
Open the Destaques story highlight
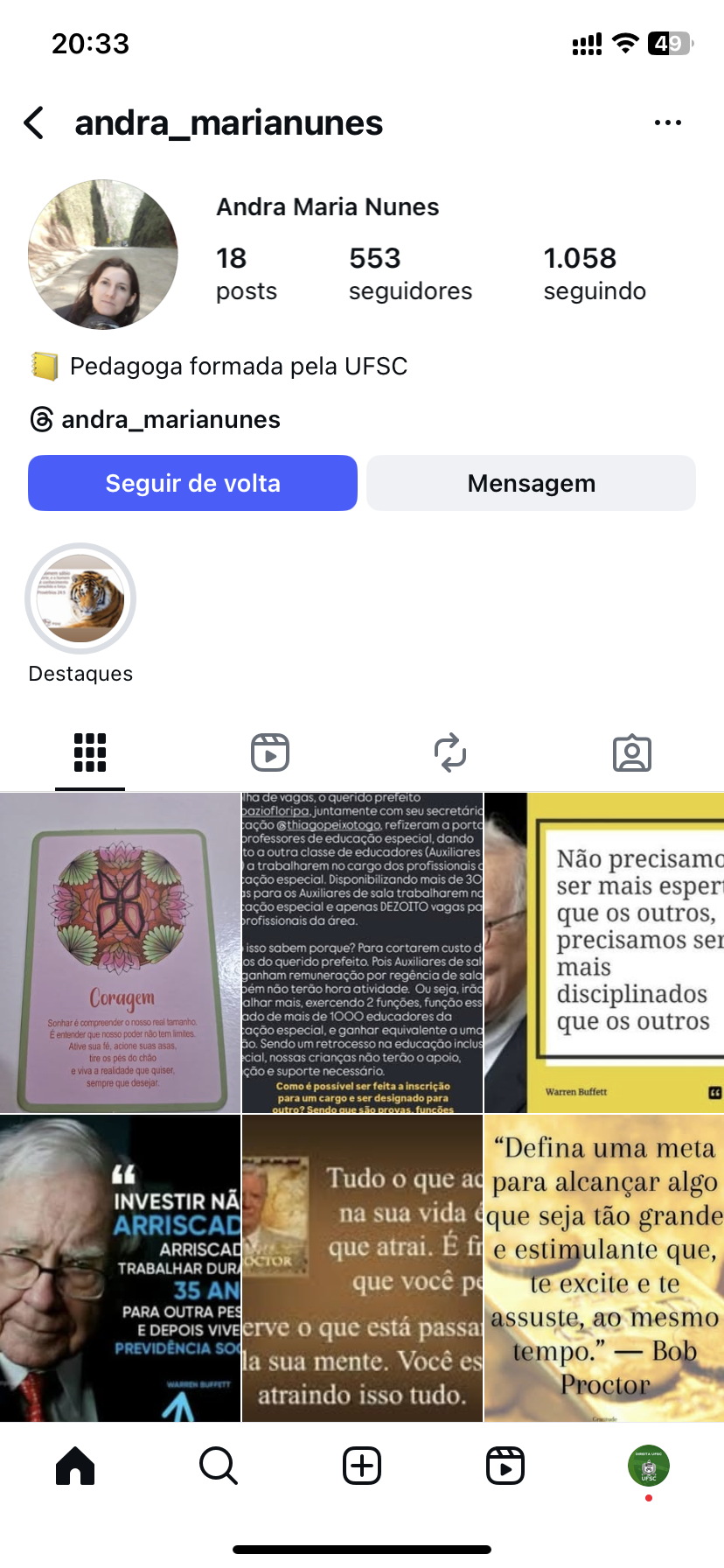pos(80,599)
